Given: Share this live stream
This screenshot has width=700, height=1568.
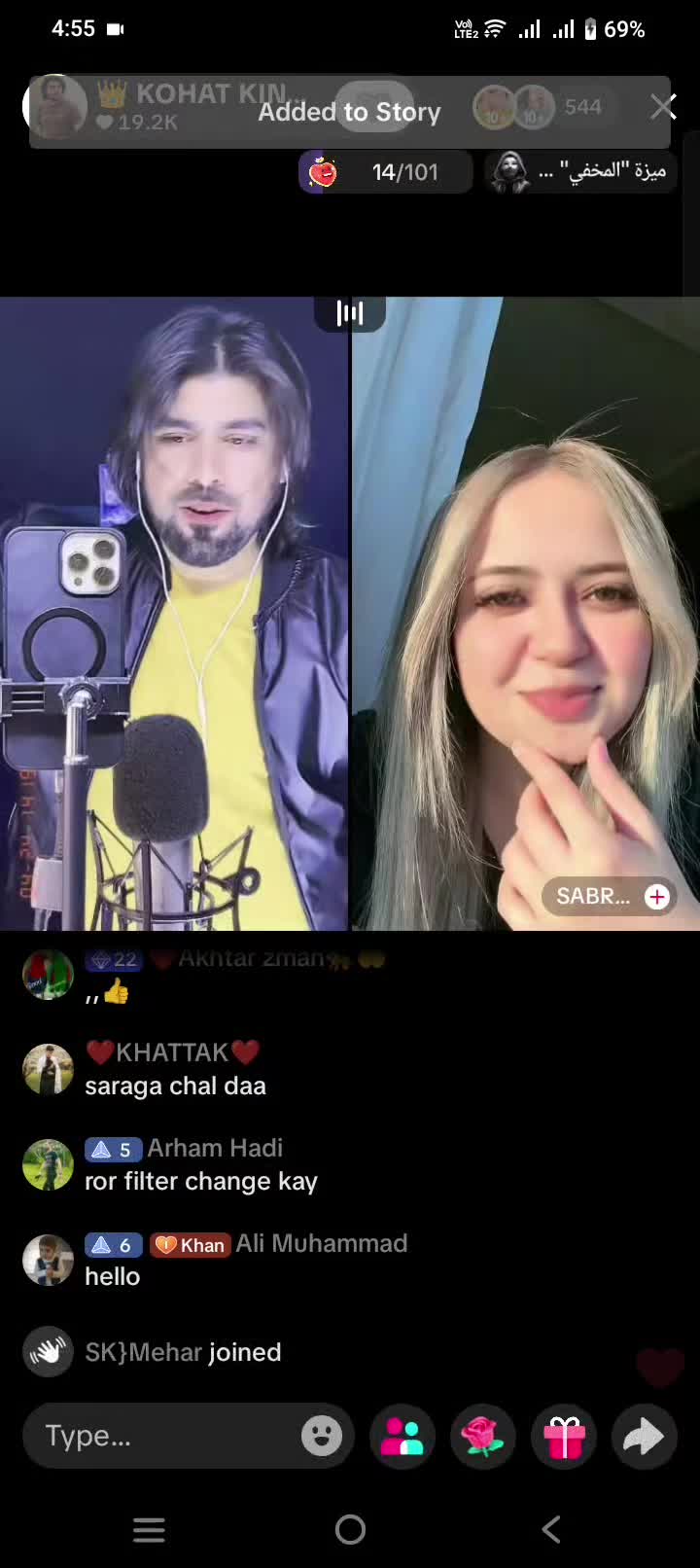Looking at the screenshot, I should pos(644,1436).
